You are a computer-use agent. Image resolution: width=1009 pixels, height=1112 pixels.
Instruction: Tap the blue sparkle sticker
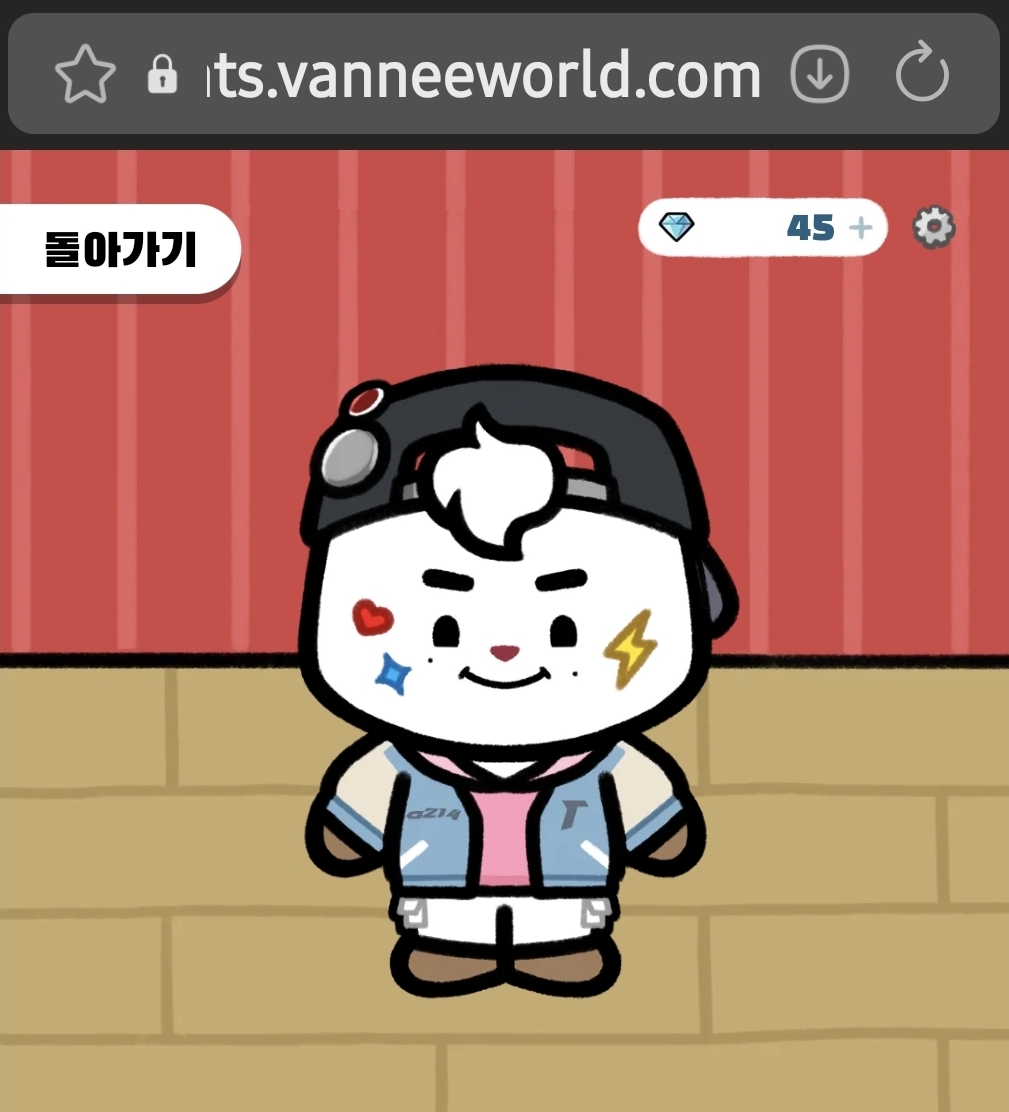pos(394,676)
